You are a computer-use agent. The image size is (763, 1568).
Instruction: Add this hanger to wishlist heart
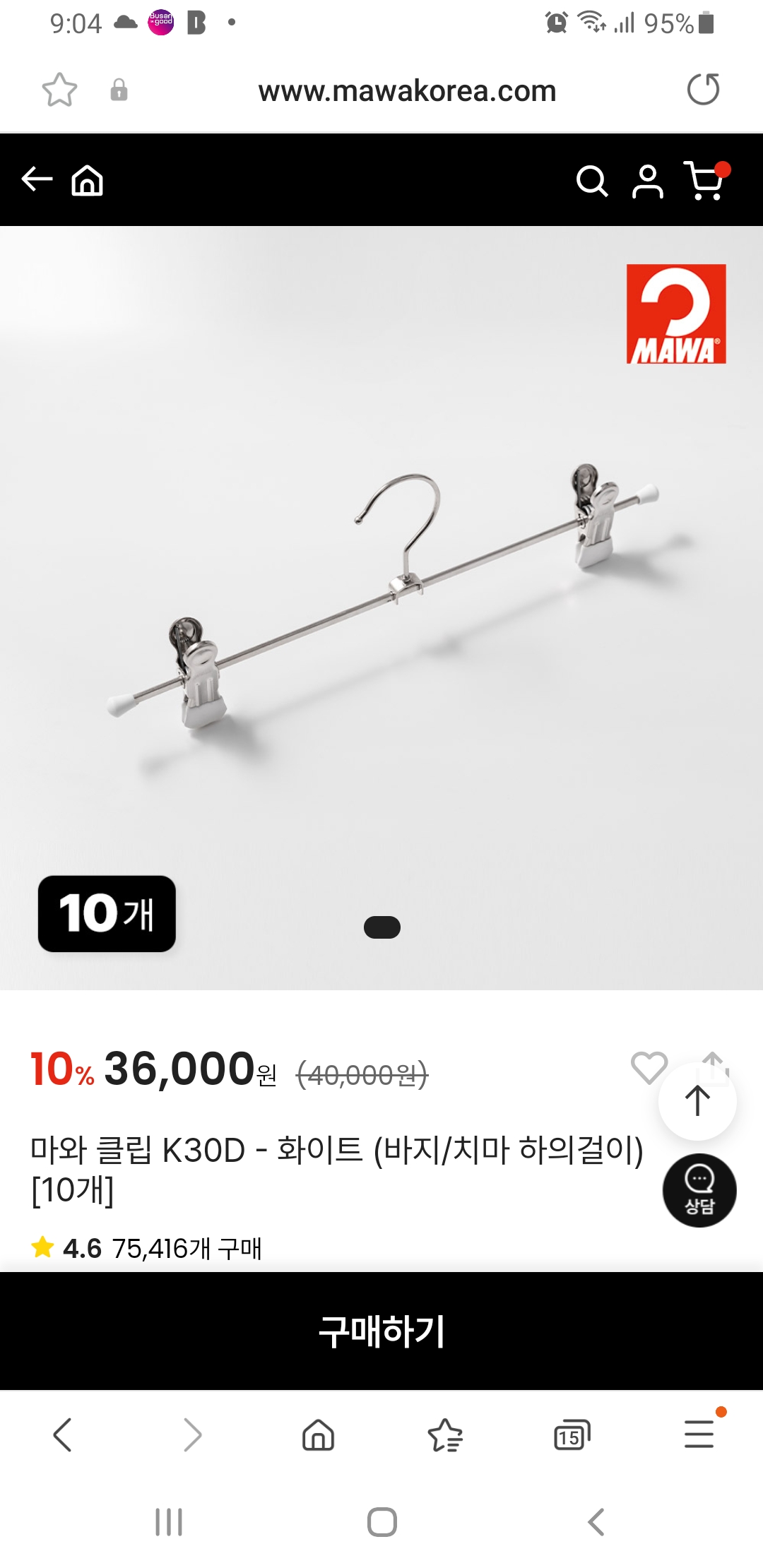649,1067
